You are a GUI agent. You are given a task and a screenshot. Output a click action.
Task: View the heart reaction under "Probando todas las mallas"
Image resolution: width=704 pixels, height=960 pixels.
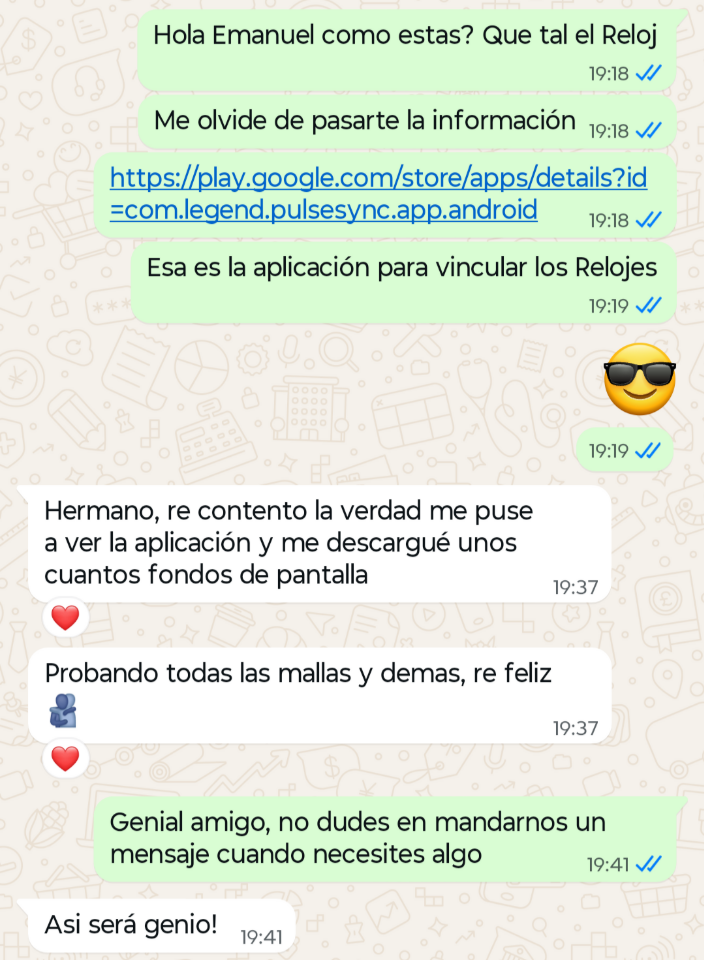(65, 760)
